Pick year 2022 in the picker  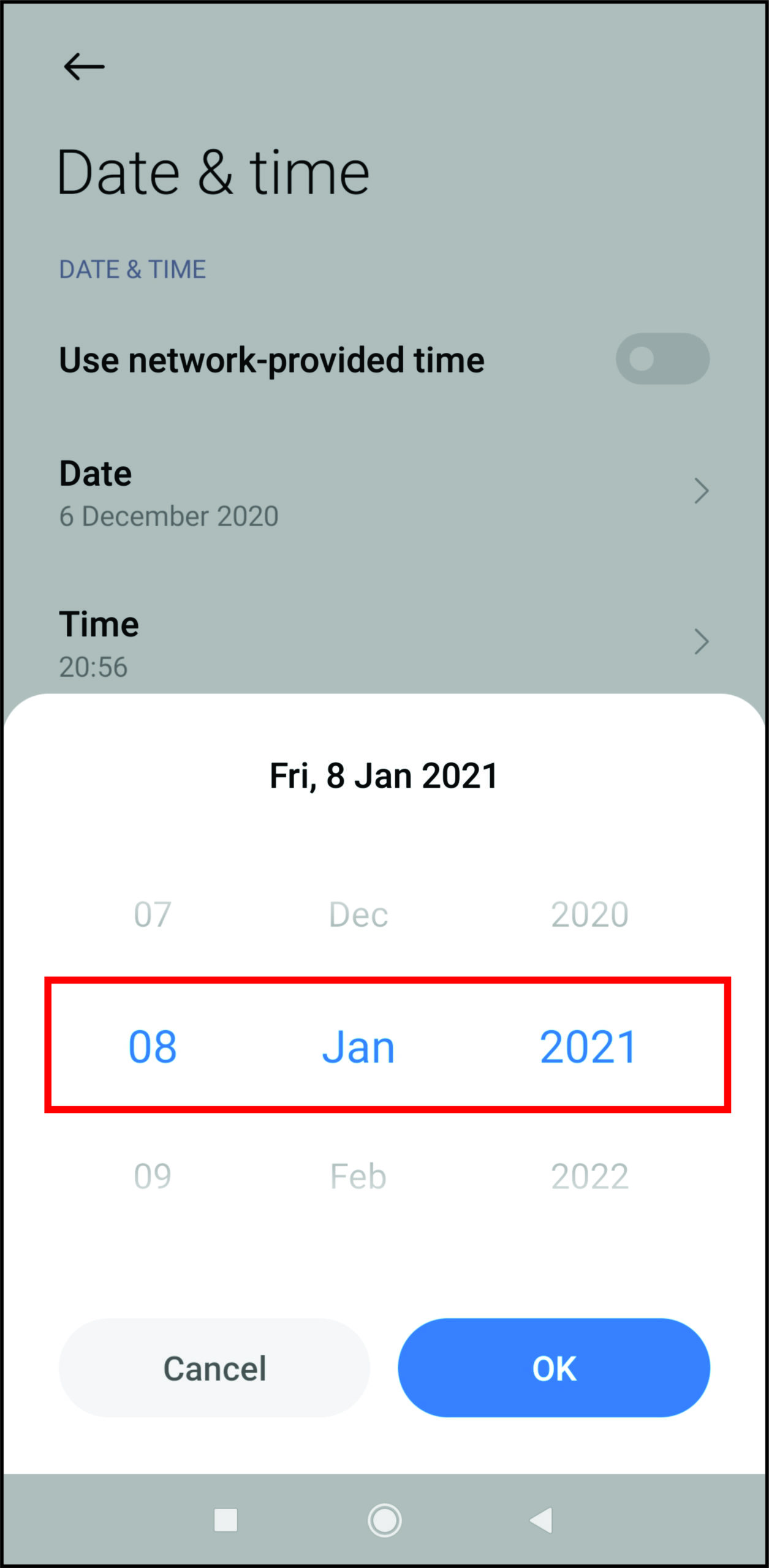click(589, 1176)
